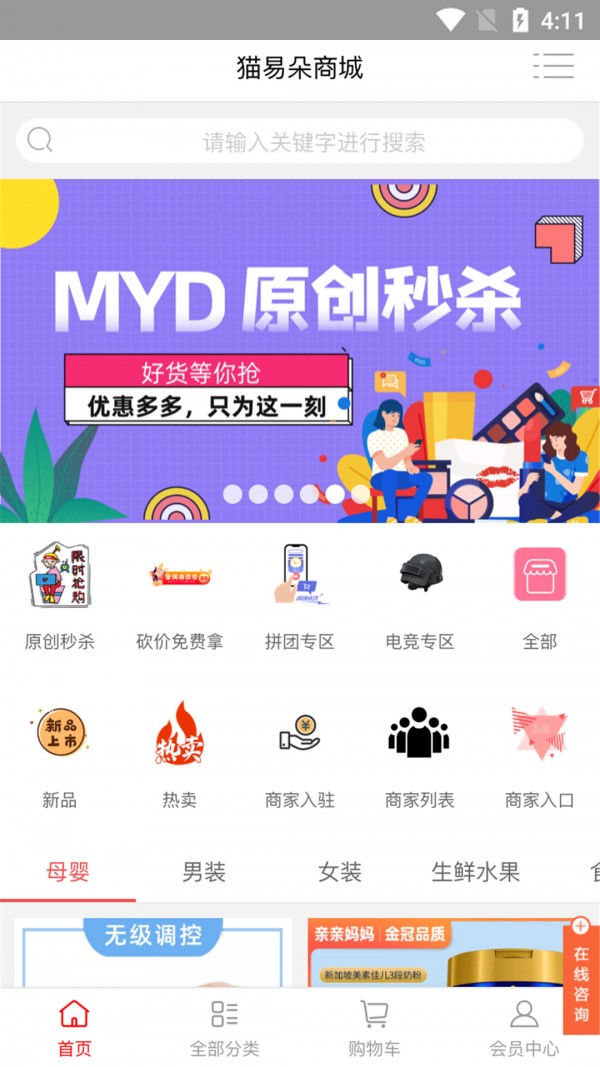Switch to 女装 tab
Viewport: 600px width, 1067px height.
339,872
